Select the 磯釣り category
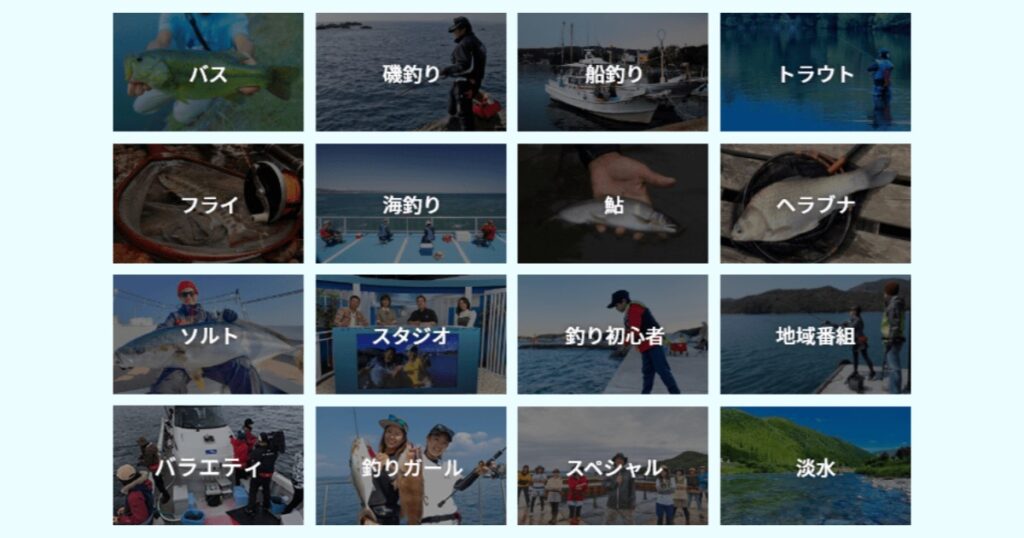 [x=411, y=73]
